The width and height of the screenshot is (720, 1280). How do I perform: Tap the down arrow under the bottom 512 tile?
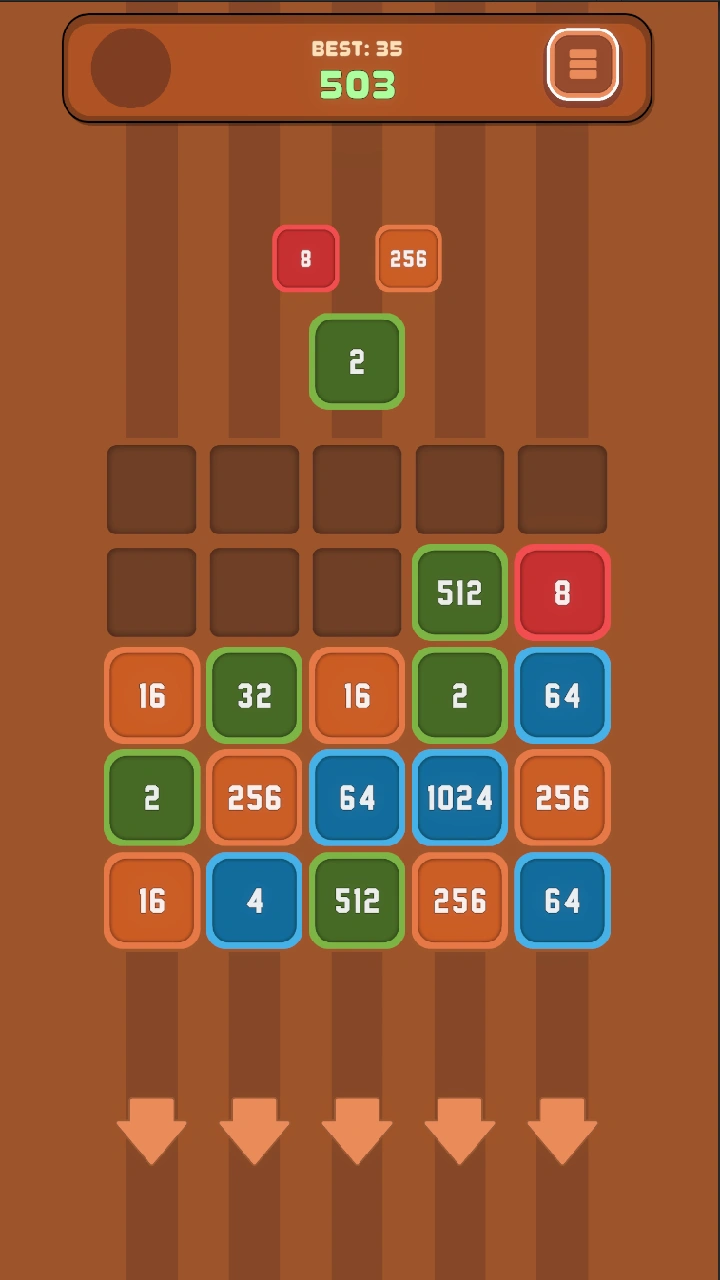357,1129
